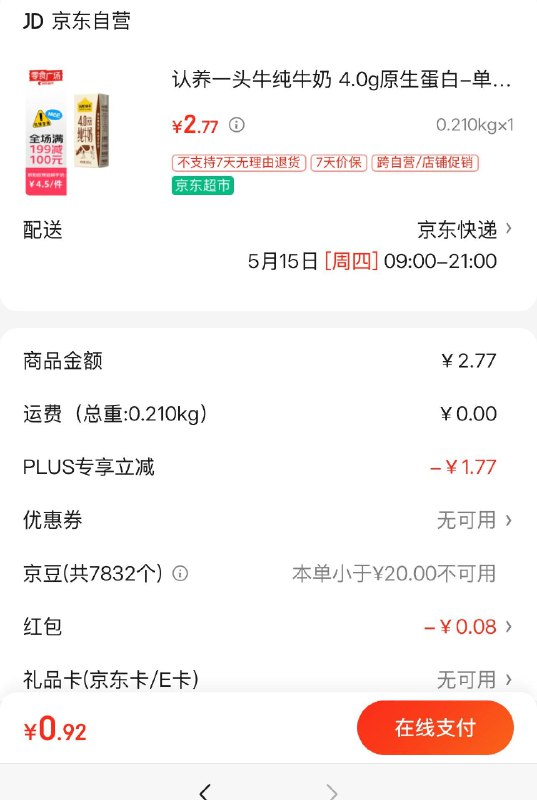Tap the info icon beside the ¥2.77 price
537x800 pixels.
237,124
